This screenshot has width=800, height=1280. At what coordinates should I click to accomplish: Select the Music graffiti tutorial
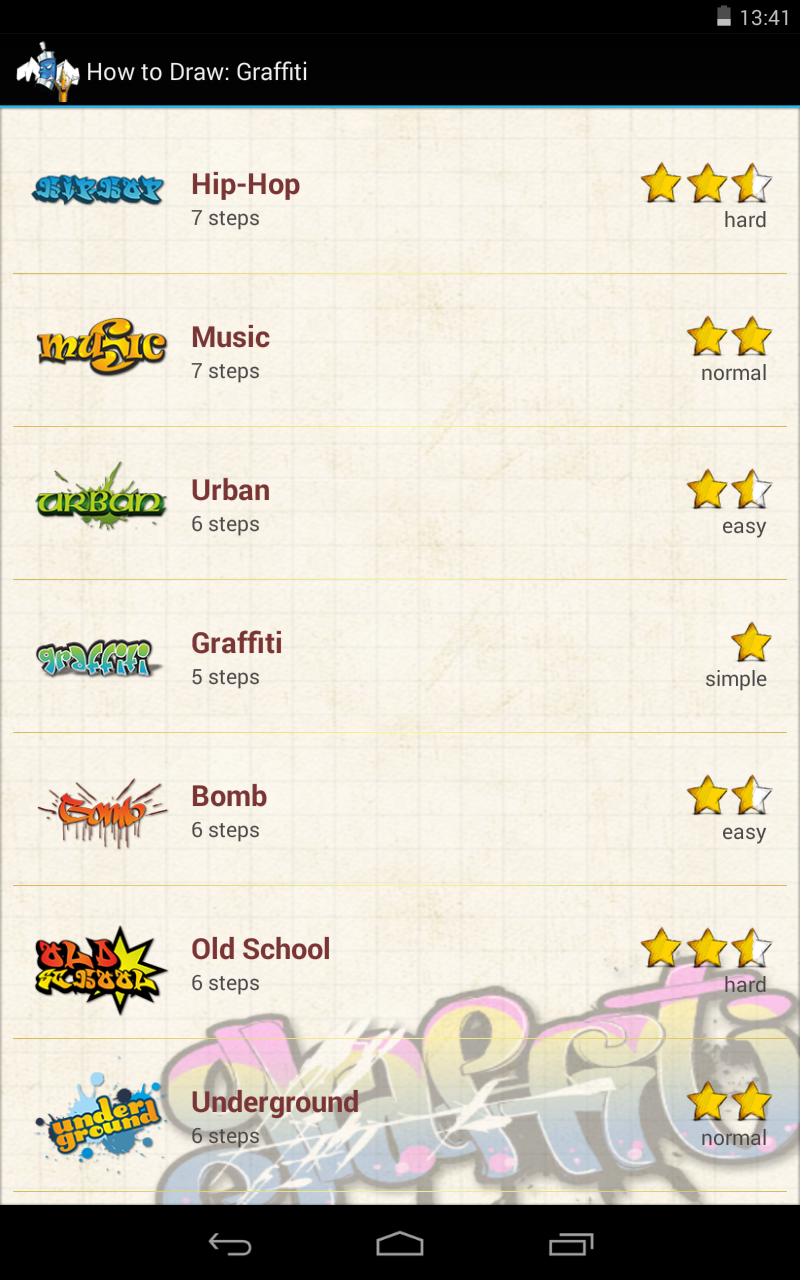pyautogui.click(x=400, y=350)
